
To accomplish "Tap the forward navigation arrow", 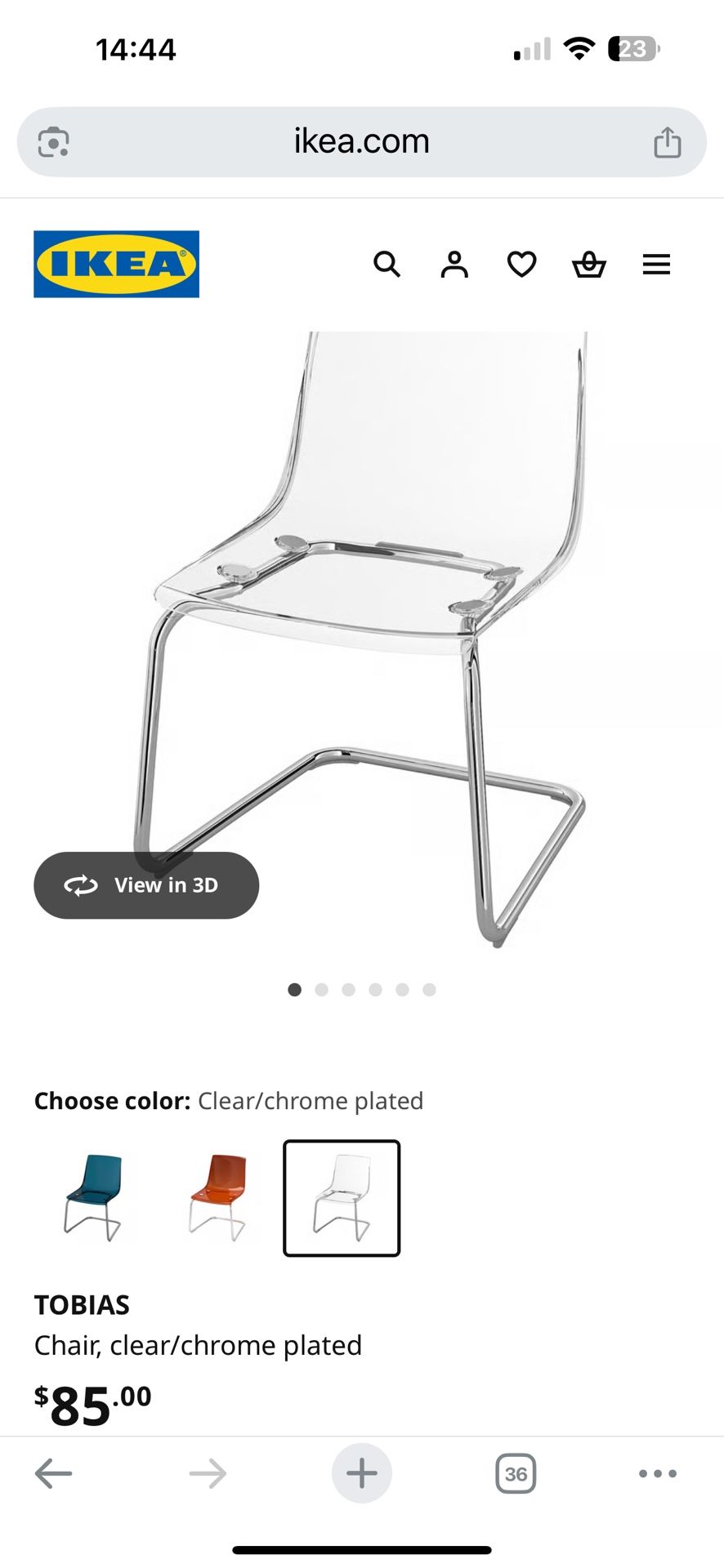I will point(208,1473).
